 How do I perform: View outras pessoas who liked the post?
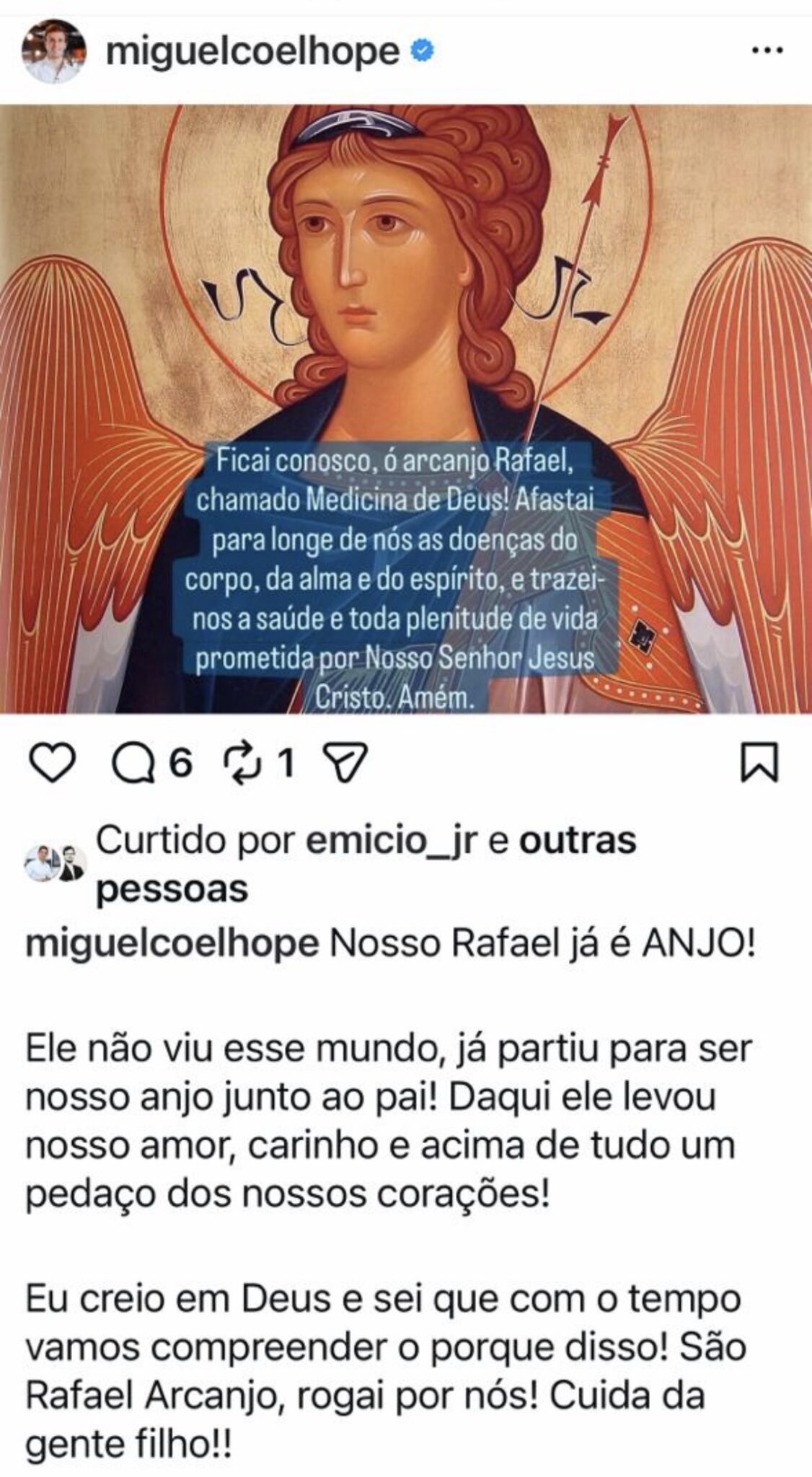[577, 840]
